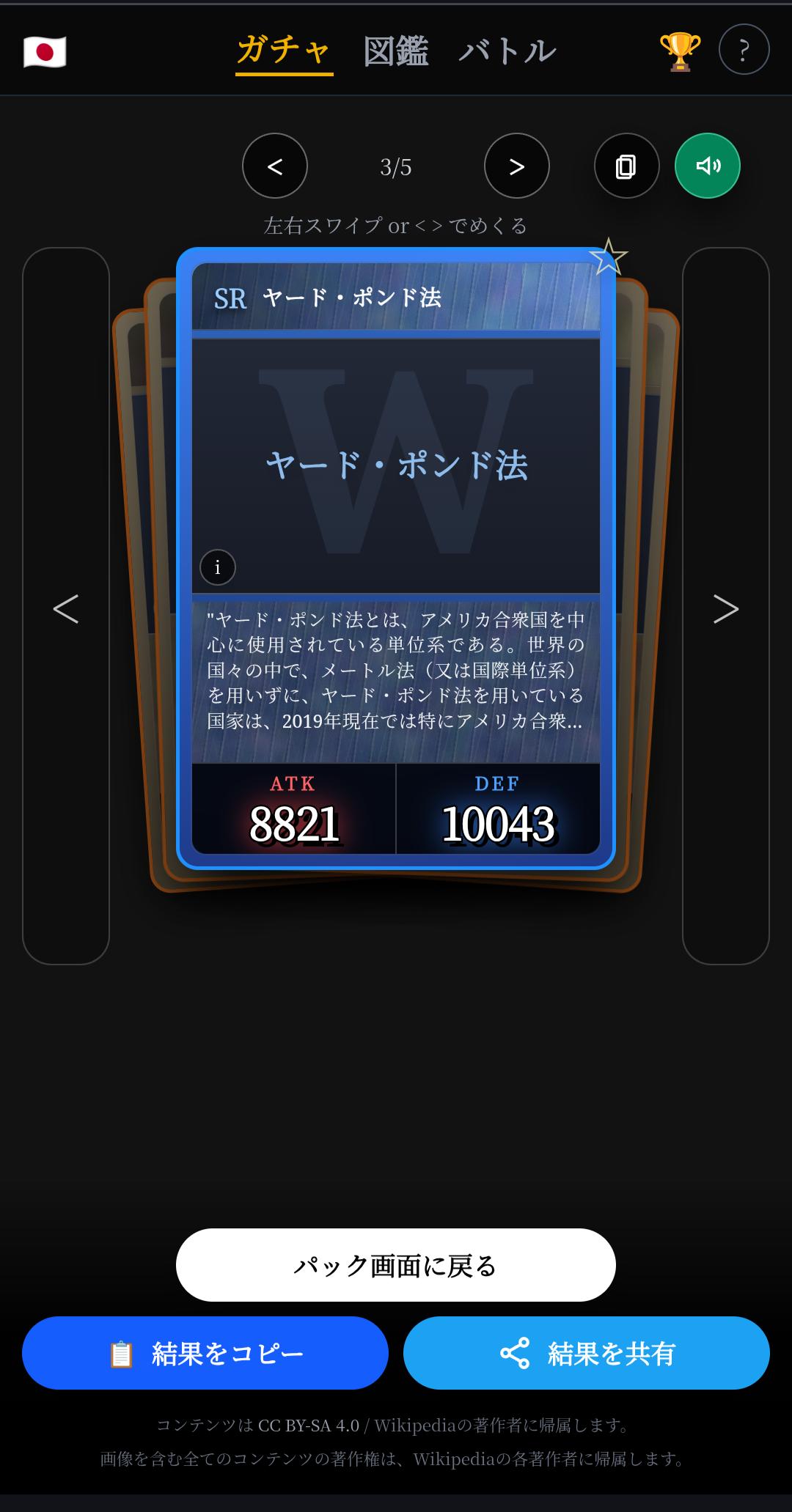
Task: Open the help question mark button
Action: pyautogui.click(x=744, y=50)
